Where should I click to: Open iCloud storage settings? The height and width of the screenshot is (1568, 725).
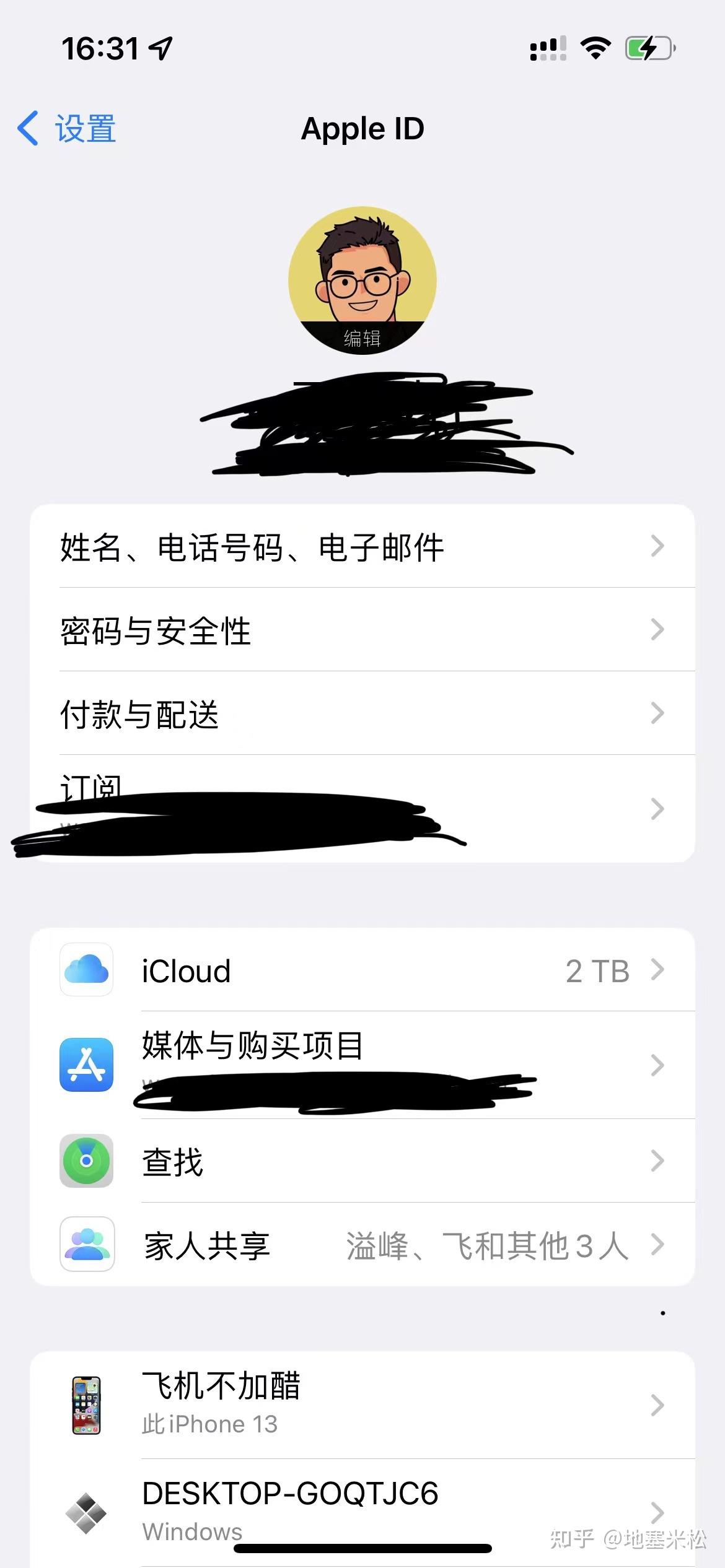pos(362,970)
